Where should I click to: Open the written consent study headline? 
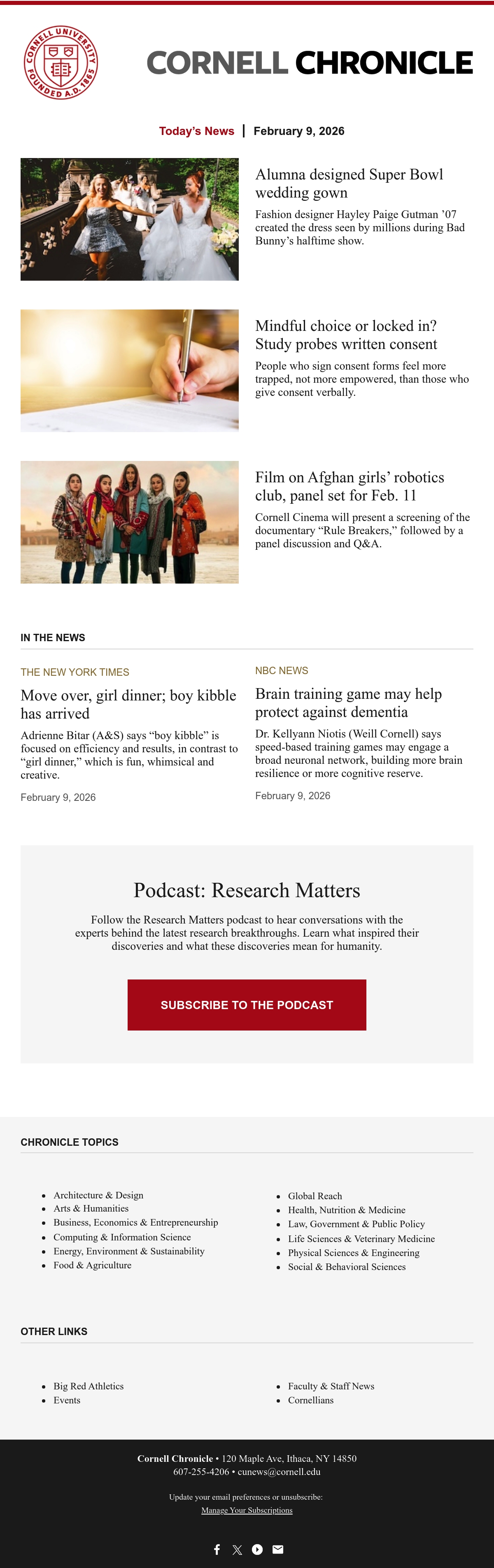[x=346, y=335]
